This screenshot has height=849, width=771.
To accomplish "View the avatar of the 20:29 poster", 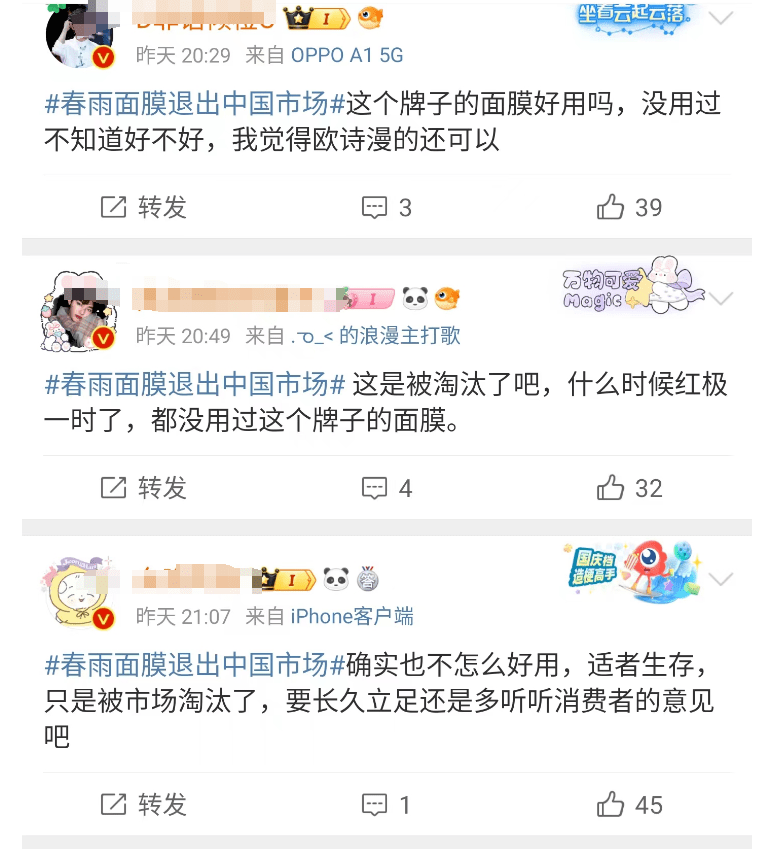I will tap(78, 33).
